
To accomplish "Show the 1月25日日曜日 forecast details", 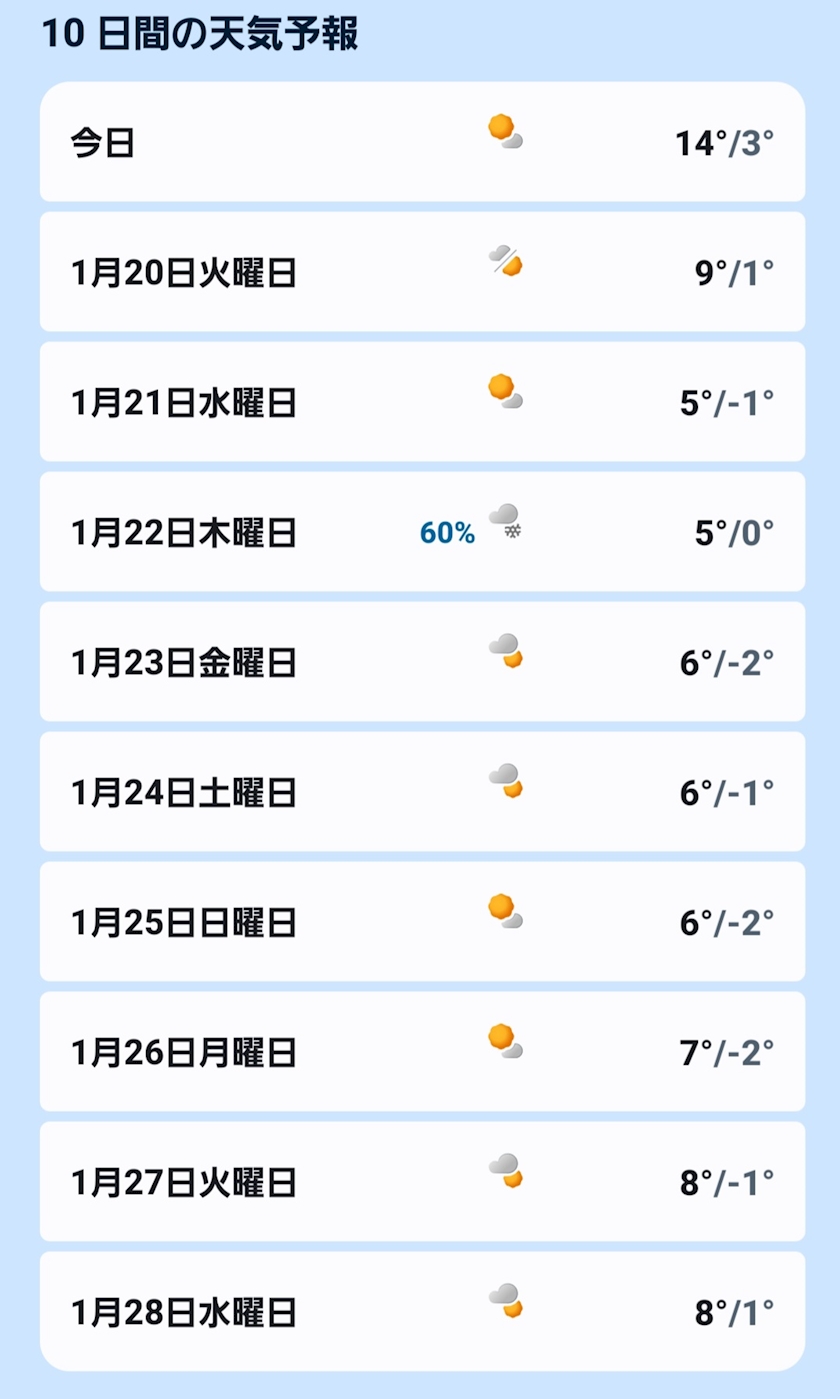I will pos(422,922).
